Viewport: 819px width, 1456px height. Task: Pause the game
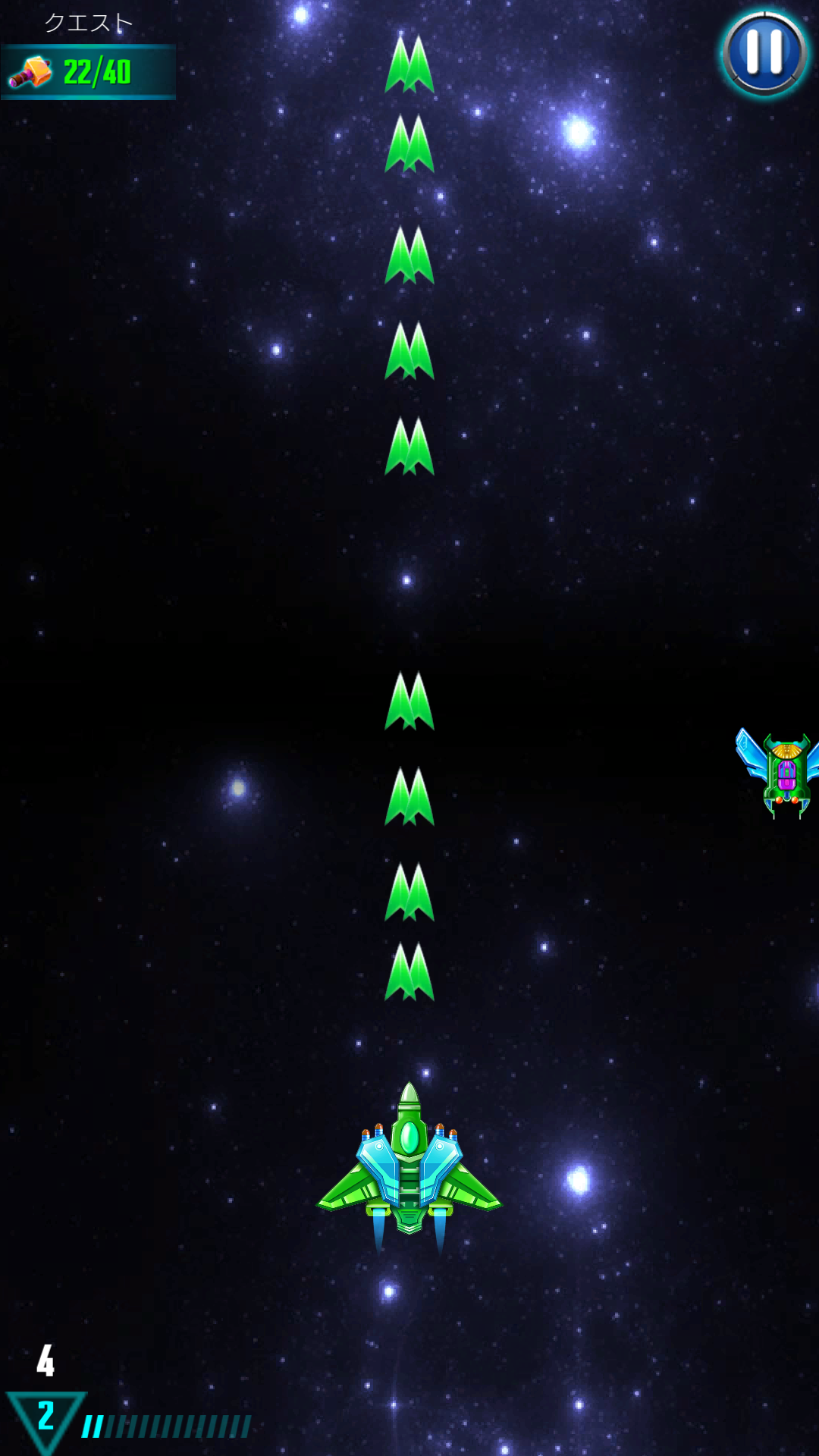(764, 52)
